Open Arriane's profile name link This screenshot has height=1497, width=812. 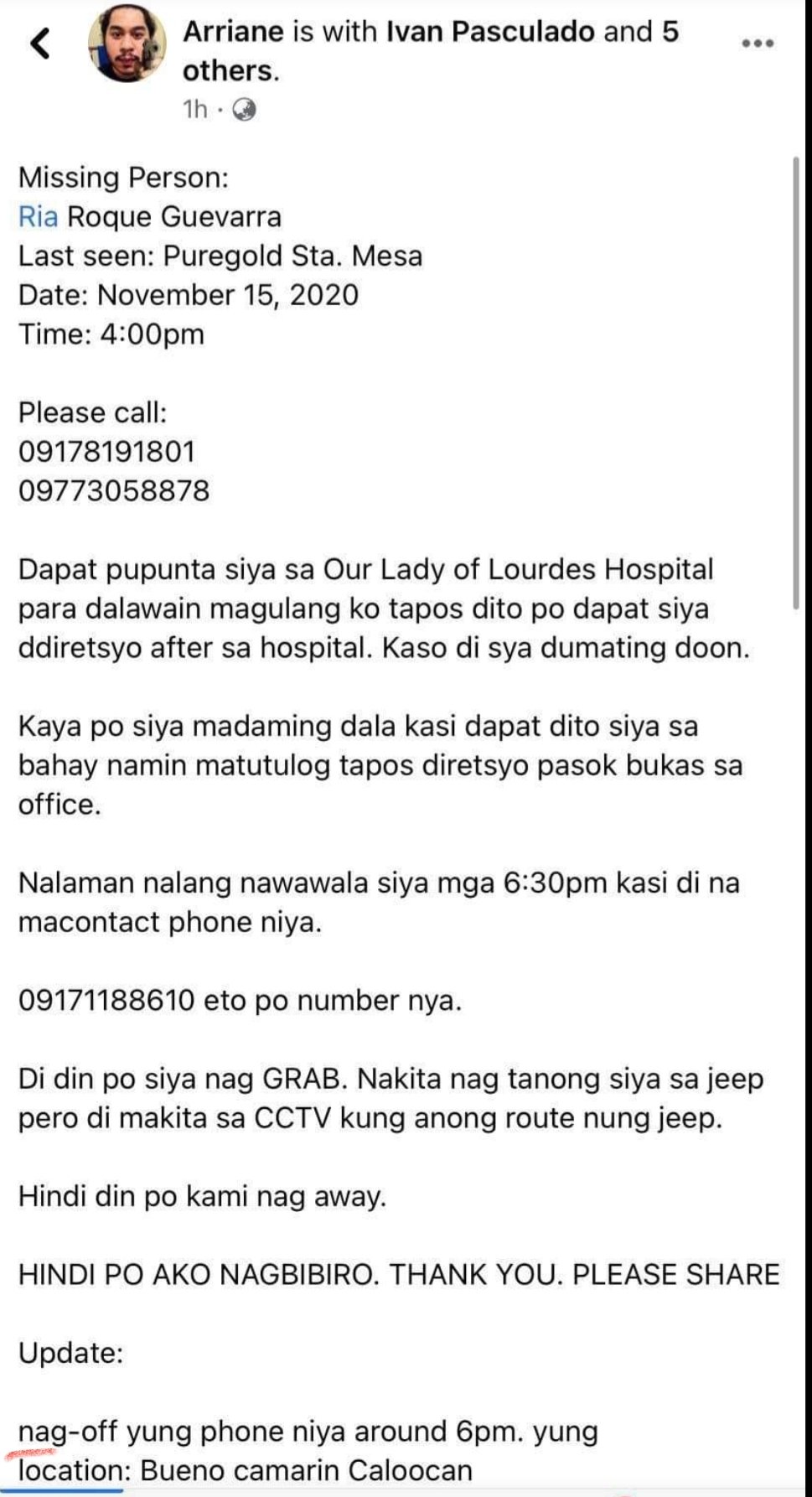pyautogui.click(x=234, y=32)
